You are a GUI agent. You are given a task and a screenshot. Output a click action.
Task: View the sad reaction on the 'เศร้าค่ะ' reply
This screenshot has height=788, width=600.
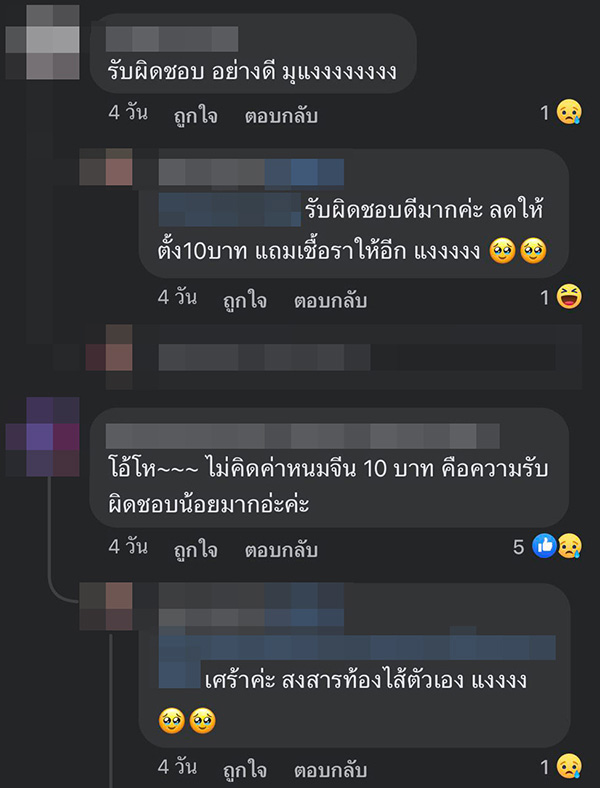(x=568, y=768)
